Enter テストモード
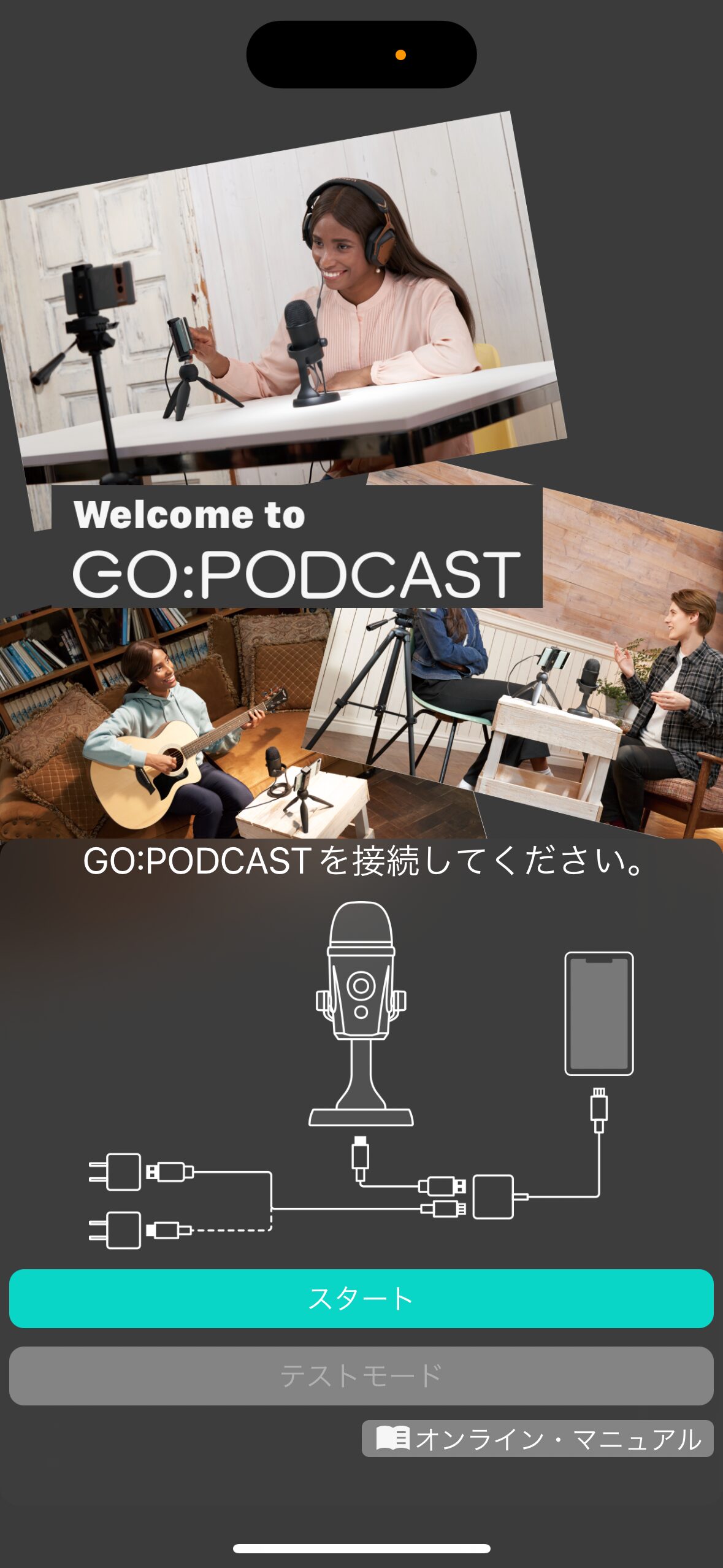Viewport: 723px width, 1568px height. 361,1376
